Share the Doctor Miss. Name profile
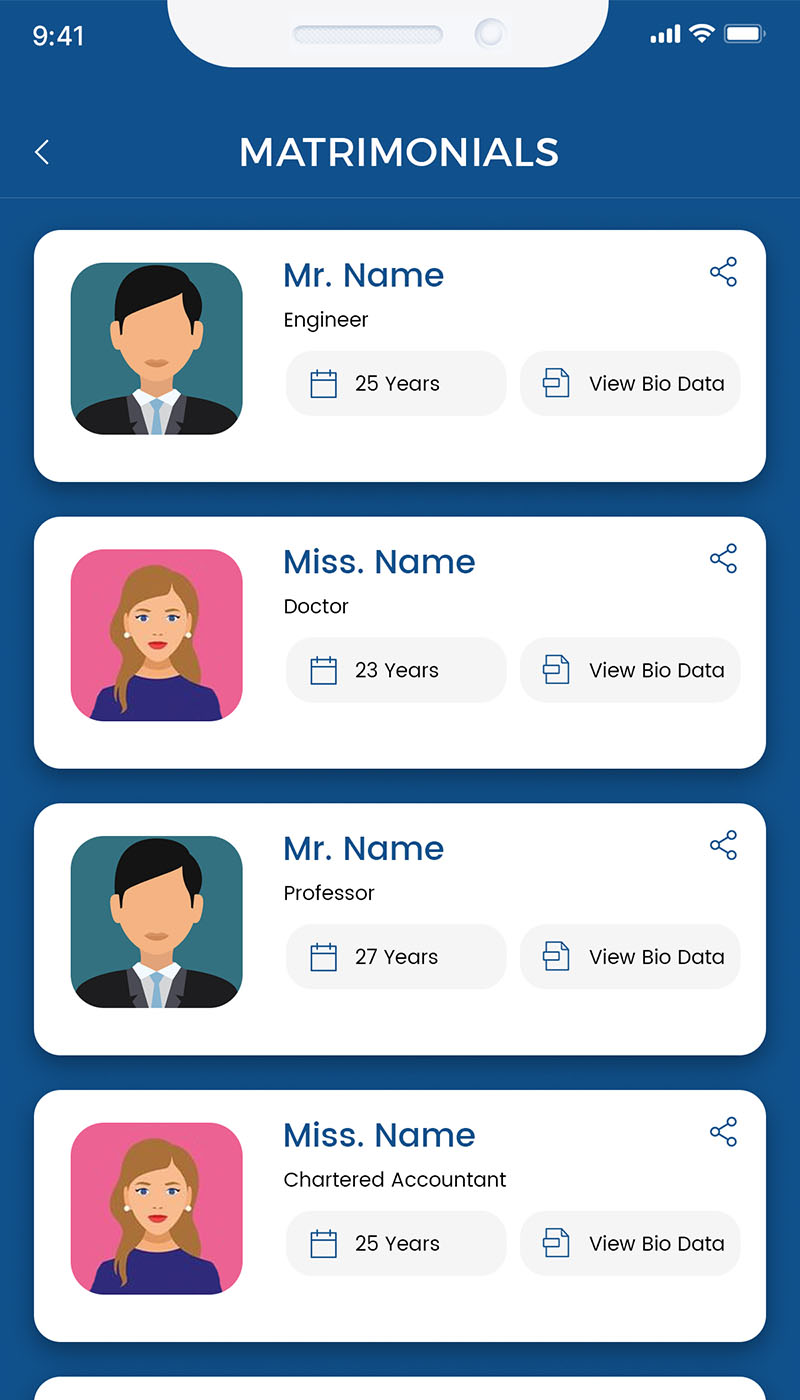Screen dimensions: 800x1400 click(x=723, y=559)
